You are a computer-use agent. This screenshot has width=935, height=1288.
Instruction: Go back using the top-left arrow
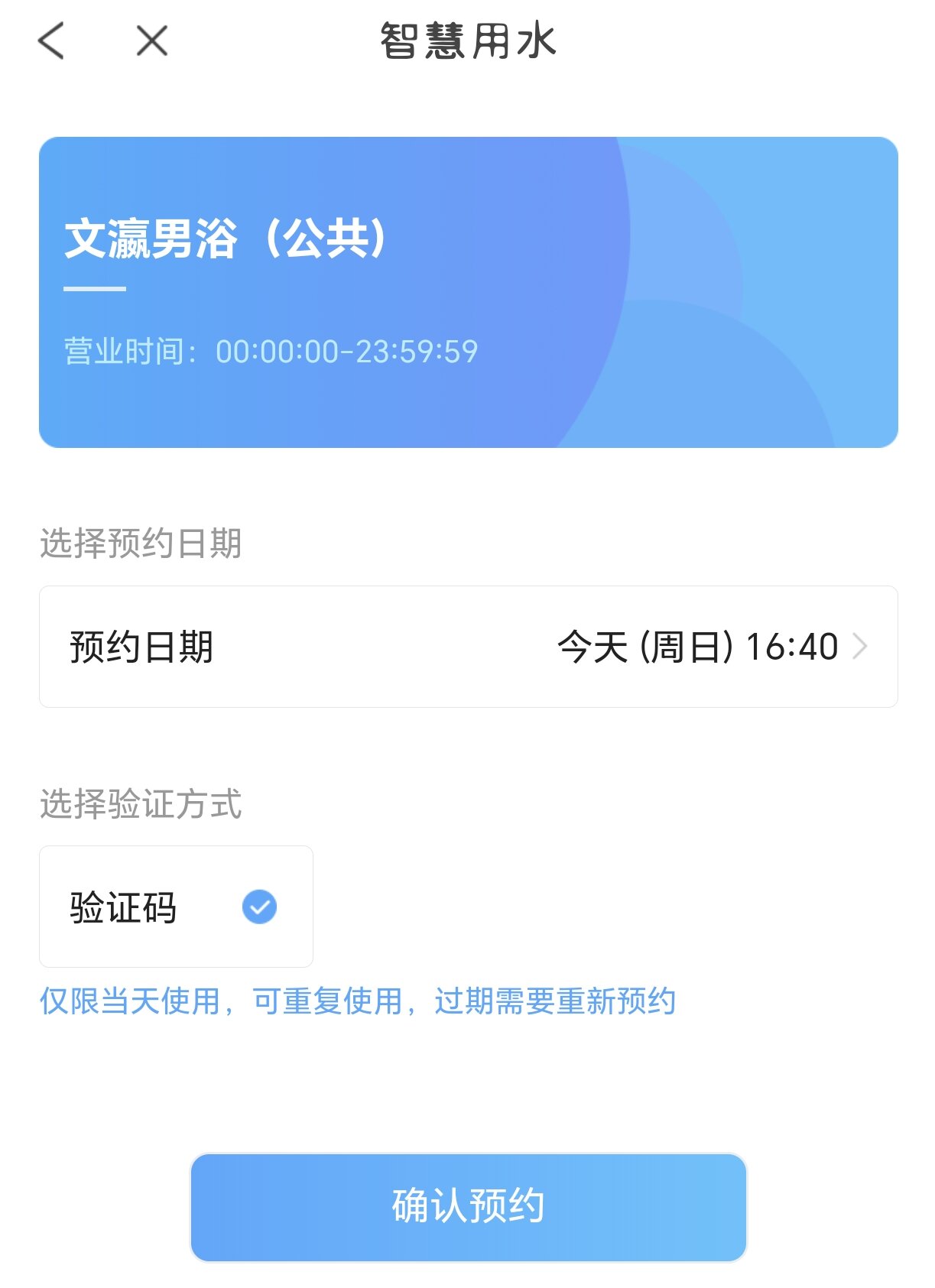[51, 41]
